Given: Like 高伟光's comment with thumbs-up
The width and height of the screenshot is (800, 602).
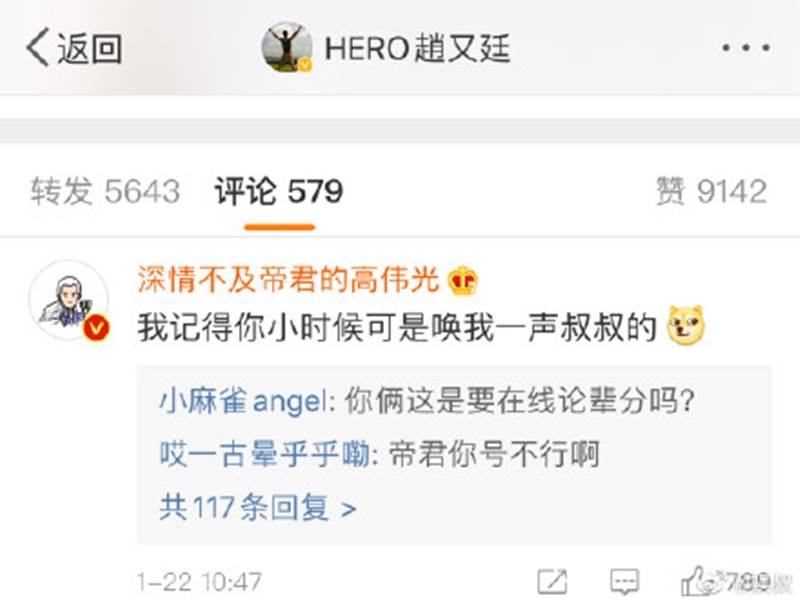Looking at the screenshot, I should [697, 580].
